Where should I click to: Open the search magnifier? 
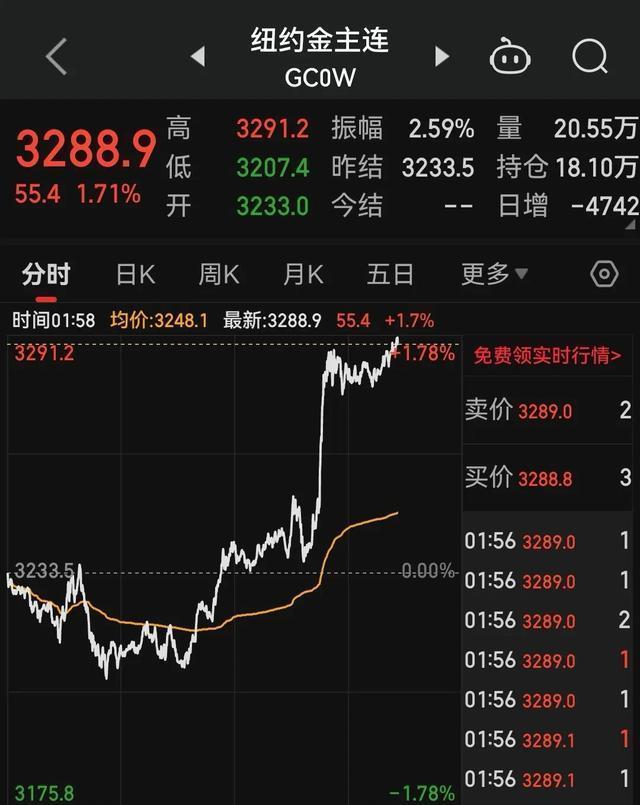coord(589,57)
